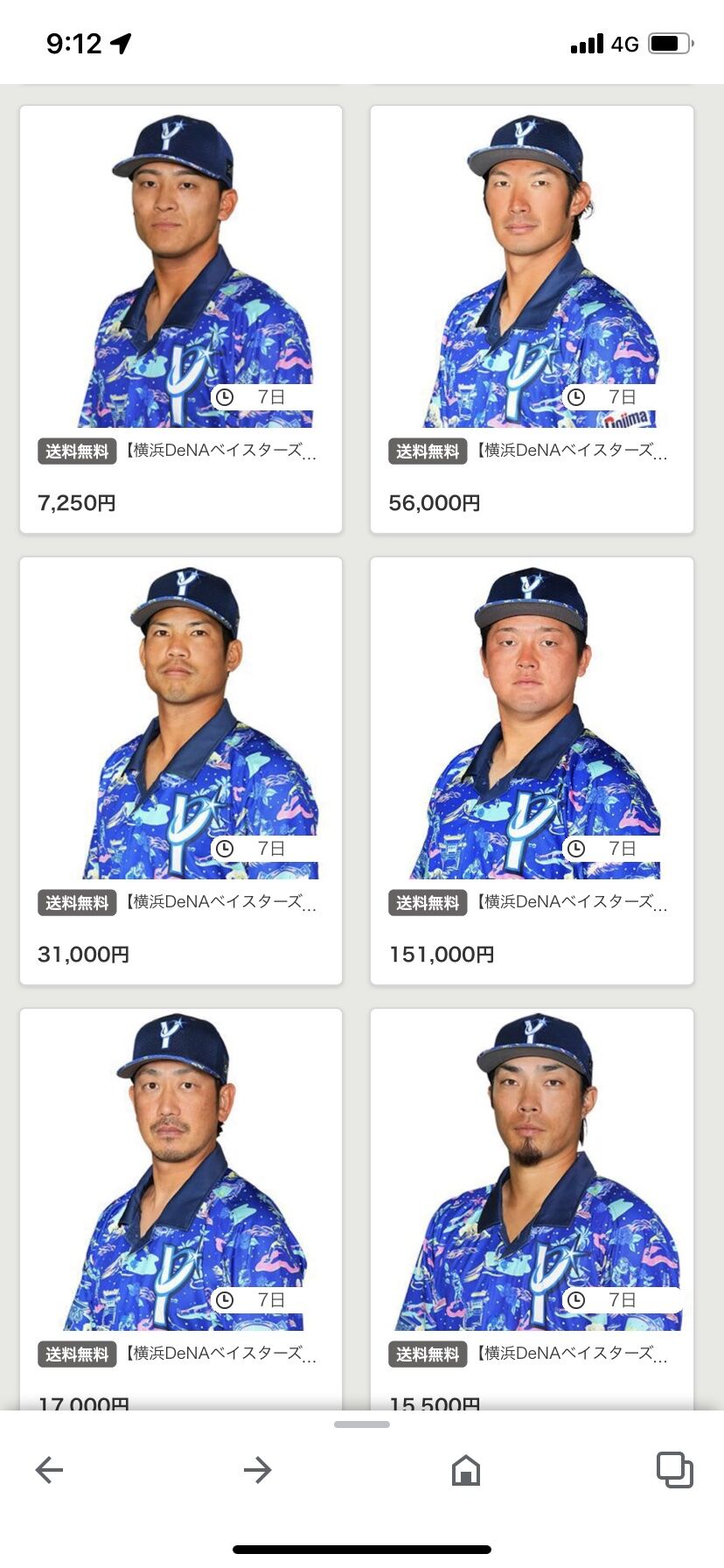The height and width of the screenshot is (1568, 724).
Task: View the listing priced 151,000円
Action: pyautogui.click(x=532, y=770)
